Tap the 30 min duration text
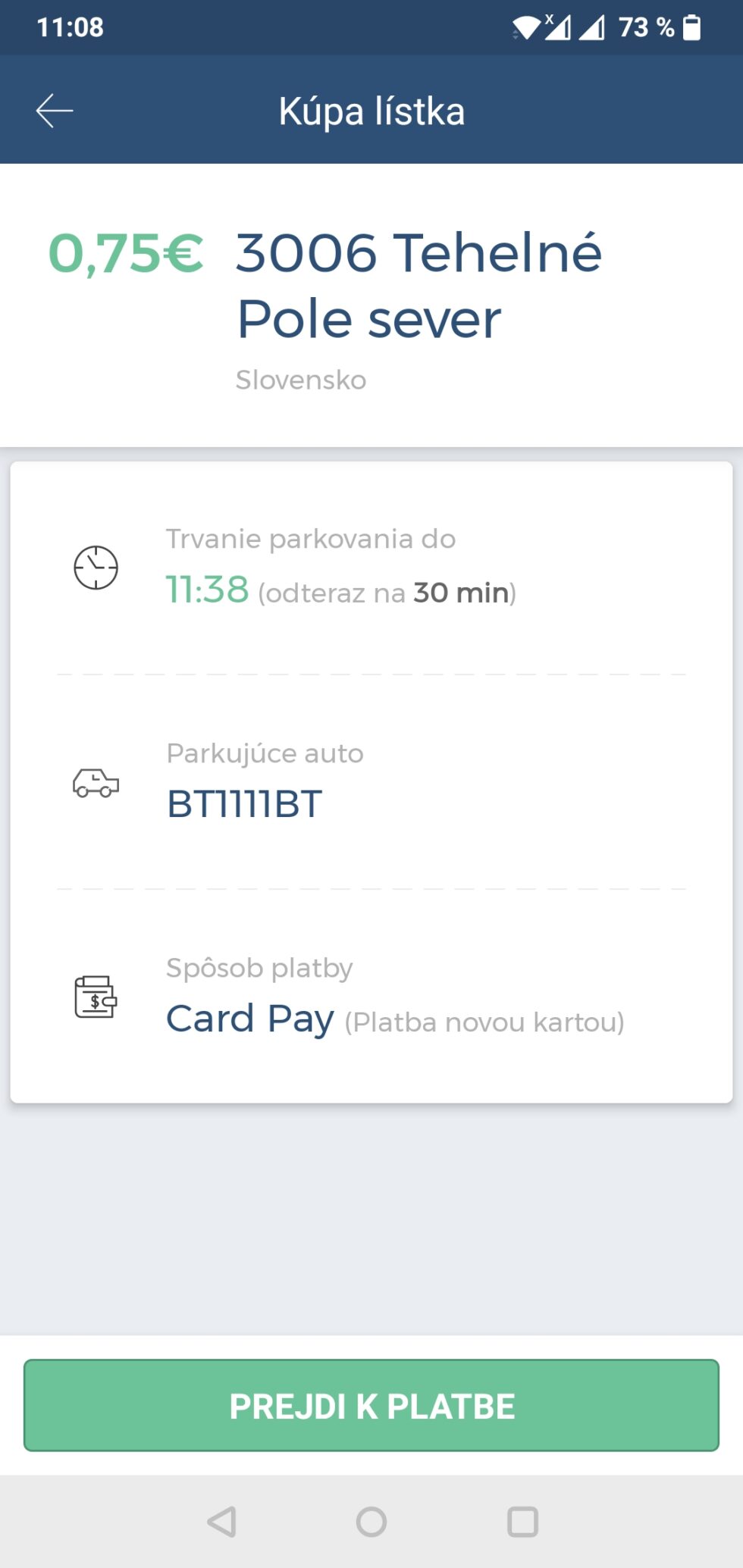The width and height of the screenshot is (743, 1568). (x=461, y=593)
